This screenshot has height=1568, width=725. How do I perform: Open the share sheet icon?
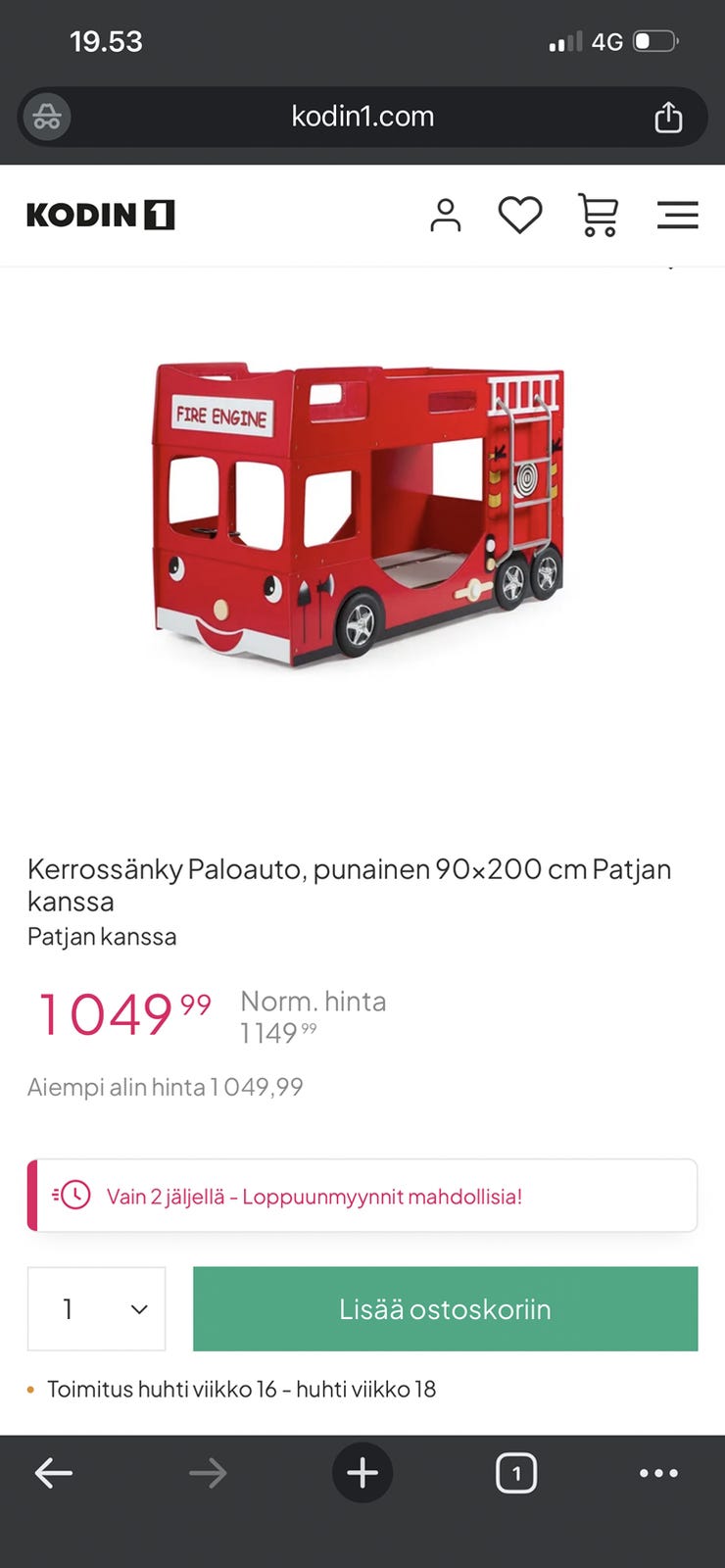tap(668, 116)
